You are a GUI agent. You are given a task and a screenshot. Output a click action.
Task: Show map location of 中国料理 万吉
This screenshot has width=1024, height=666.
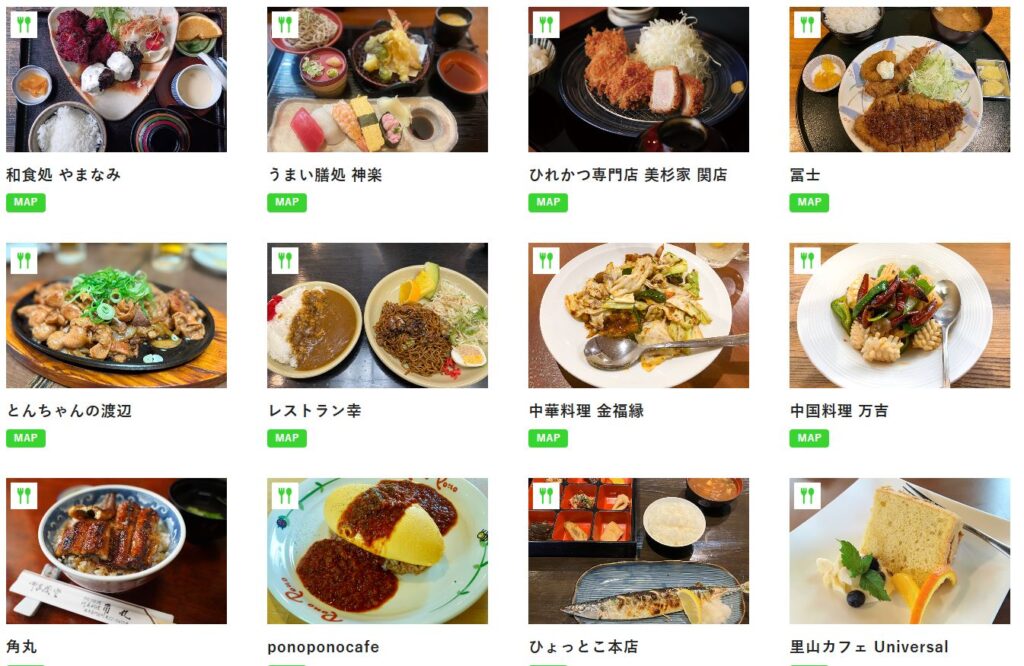click(x=809, y=438)
